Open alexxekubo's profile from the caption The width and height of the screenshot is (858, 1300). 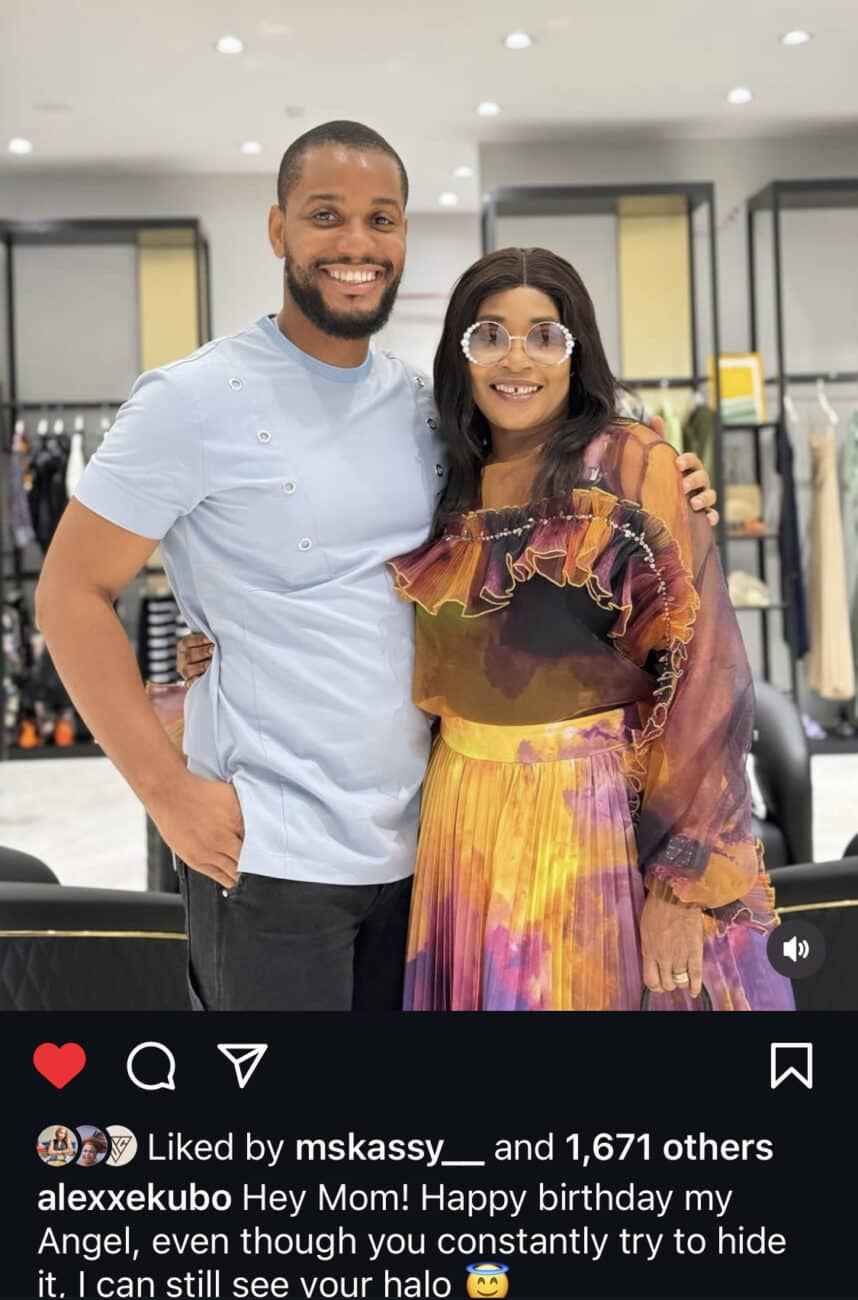click(x=134, y=1198)
